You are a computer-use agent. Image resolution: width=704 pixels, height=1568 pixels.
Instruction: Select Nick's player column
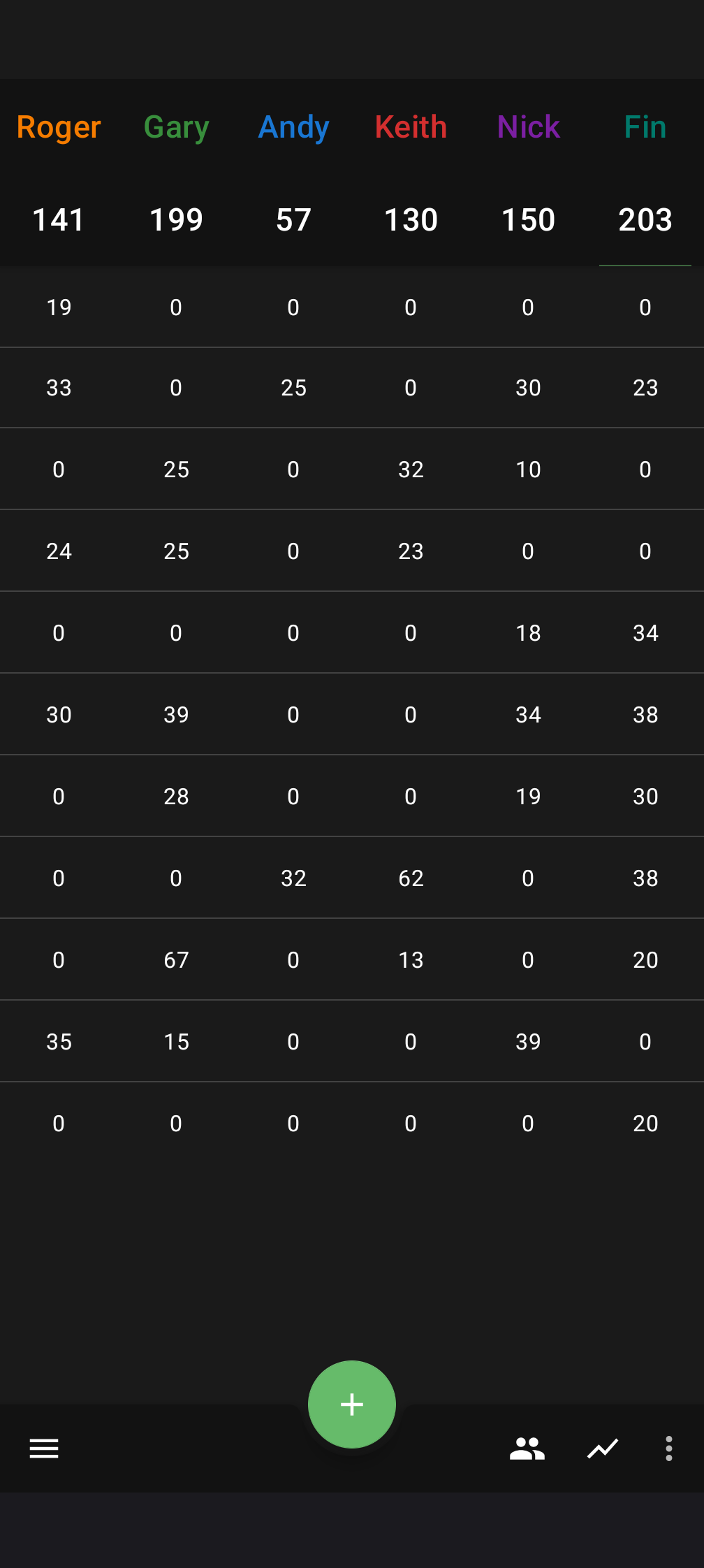(528, 127)
